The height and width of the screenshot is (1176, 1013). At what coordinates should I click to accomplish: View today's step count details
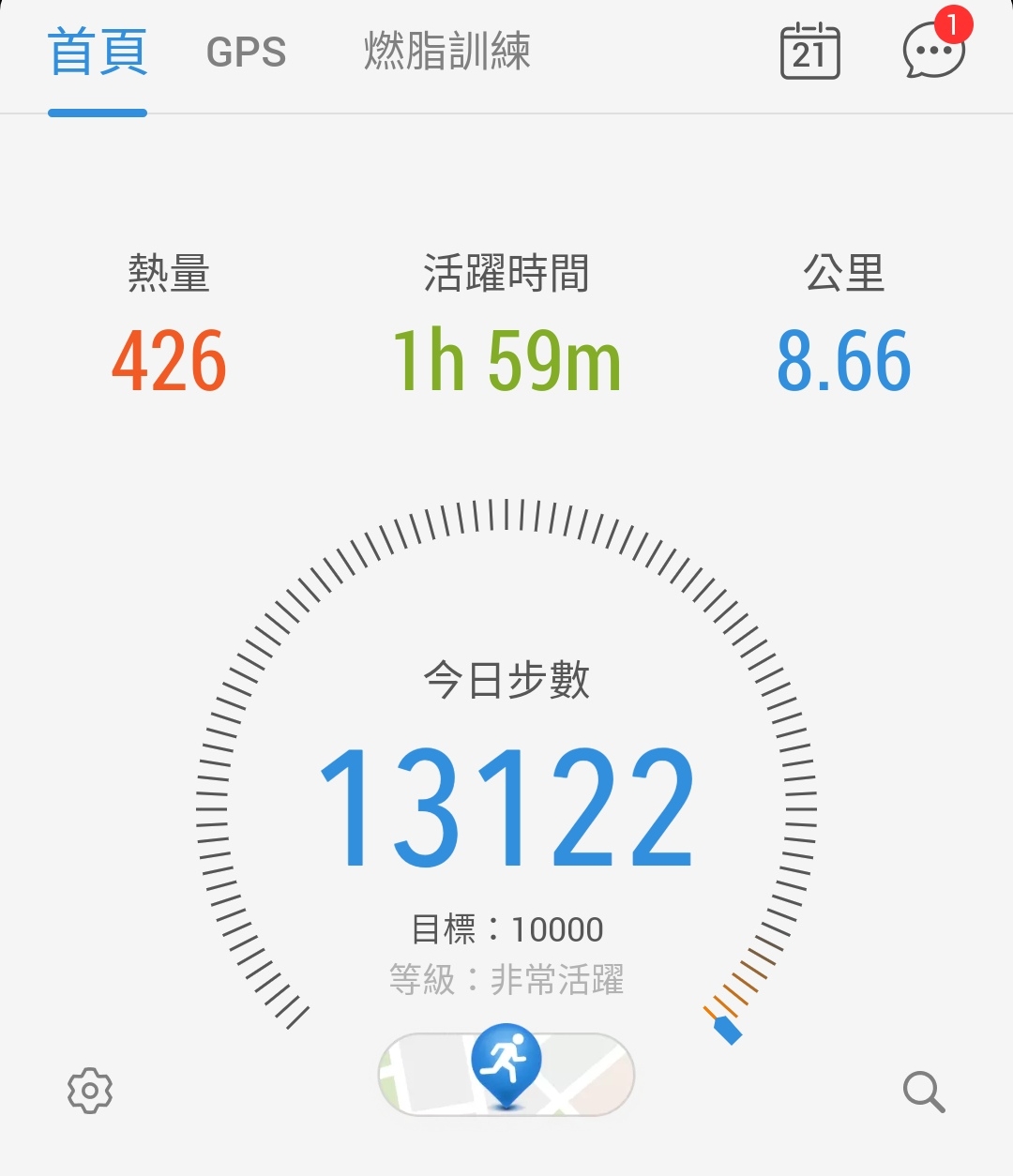(x=506, y=807)
